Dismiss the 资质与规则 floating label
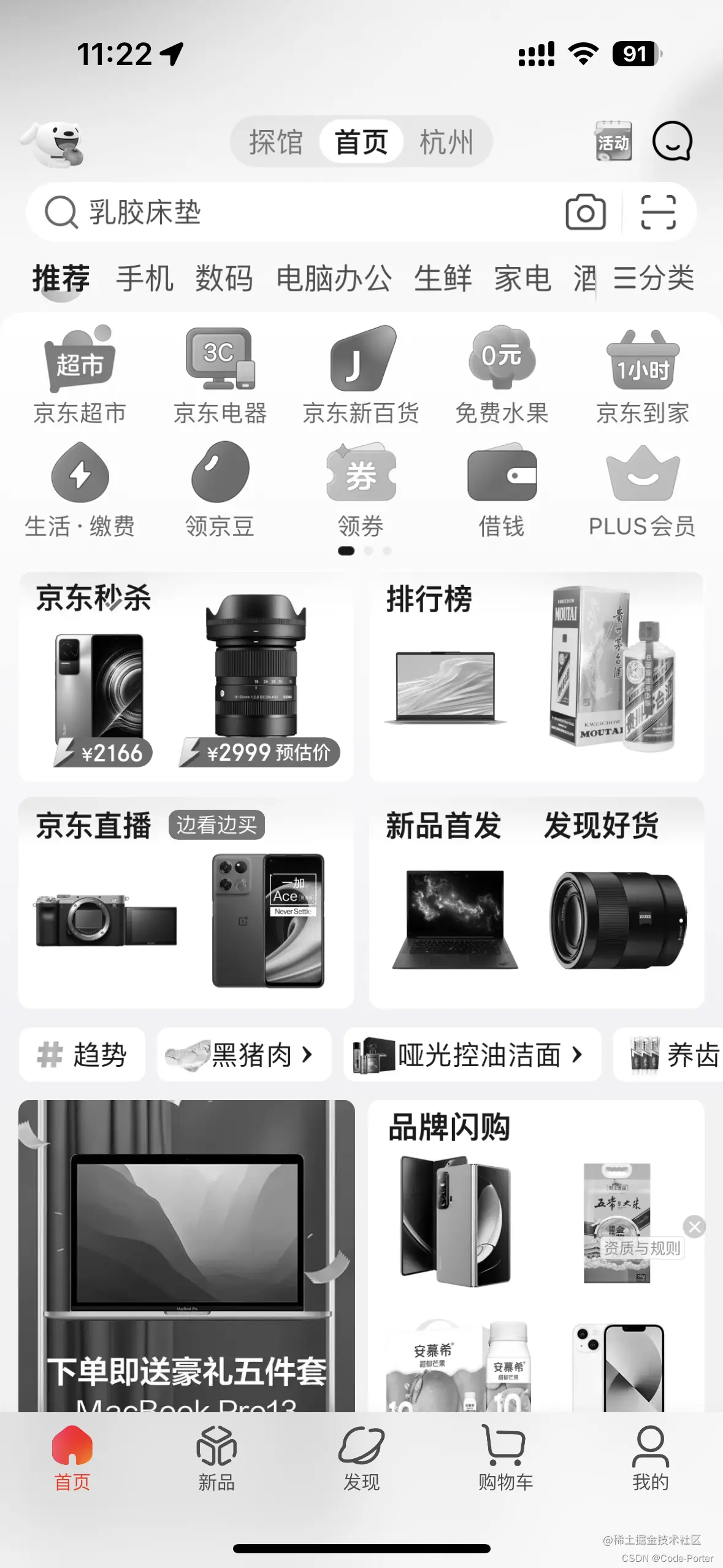The height and width of the screenshot is (1568, 723). tap(694, 1226)
